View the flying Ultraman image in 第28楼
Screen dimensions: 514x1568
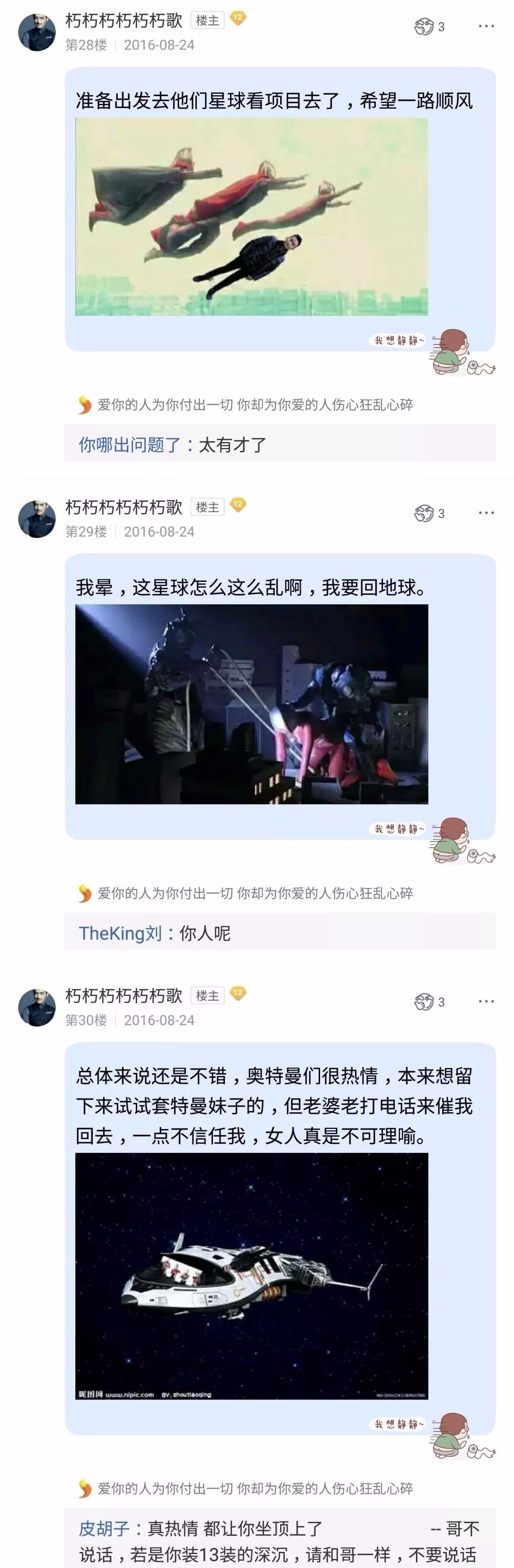click(x=252, y=217)
